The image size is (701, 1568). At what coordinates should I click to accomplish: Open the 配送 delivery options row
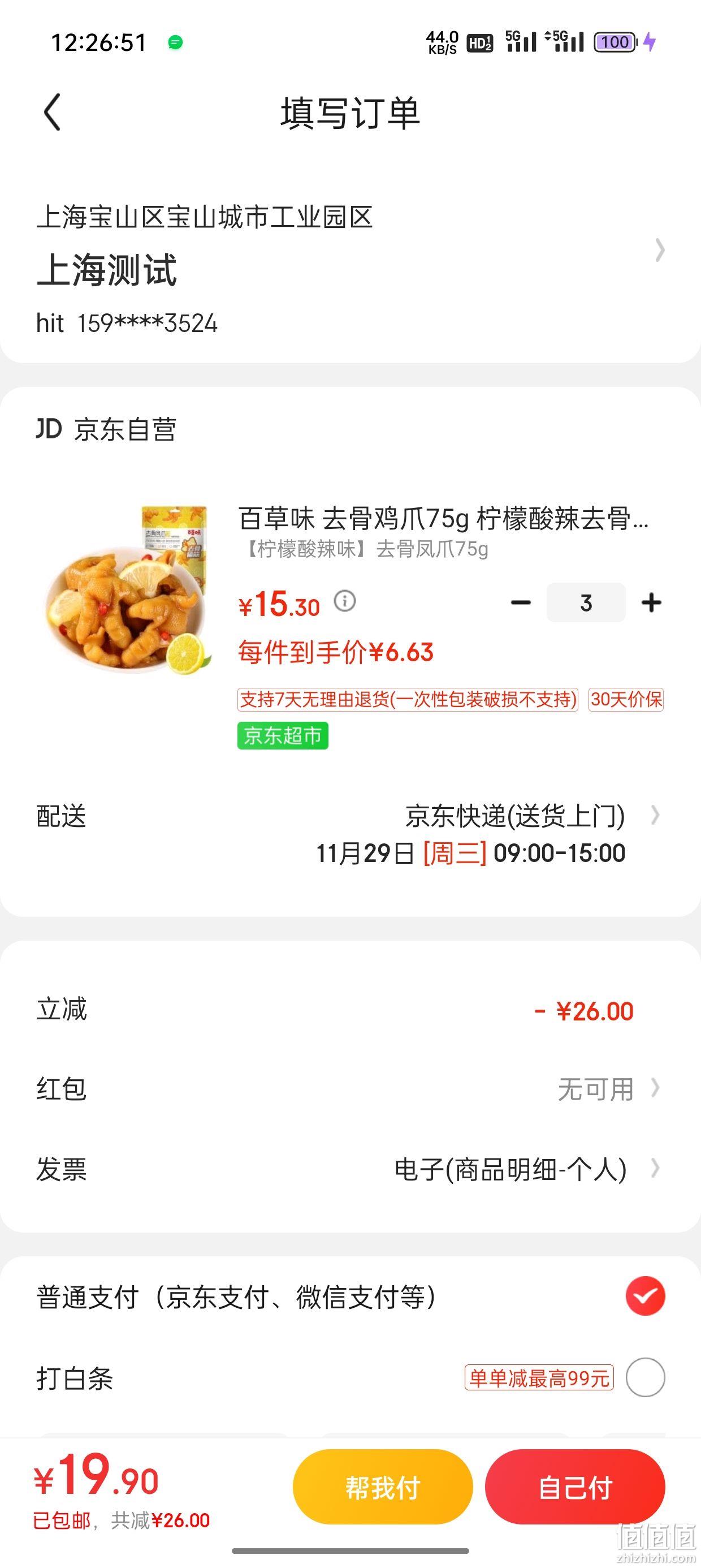tap(350, 834)
